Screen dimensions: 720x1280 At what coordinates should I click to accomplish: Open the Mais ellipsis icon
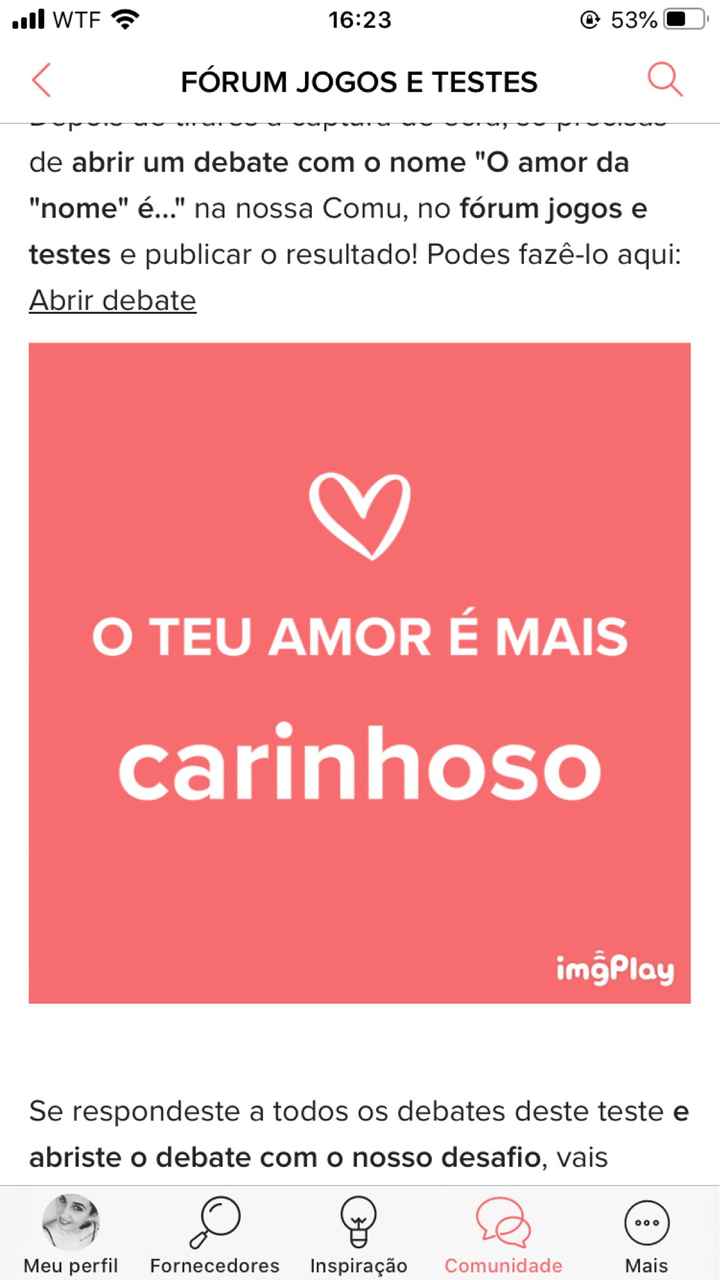646,1220
